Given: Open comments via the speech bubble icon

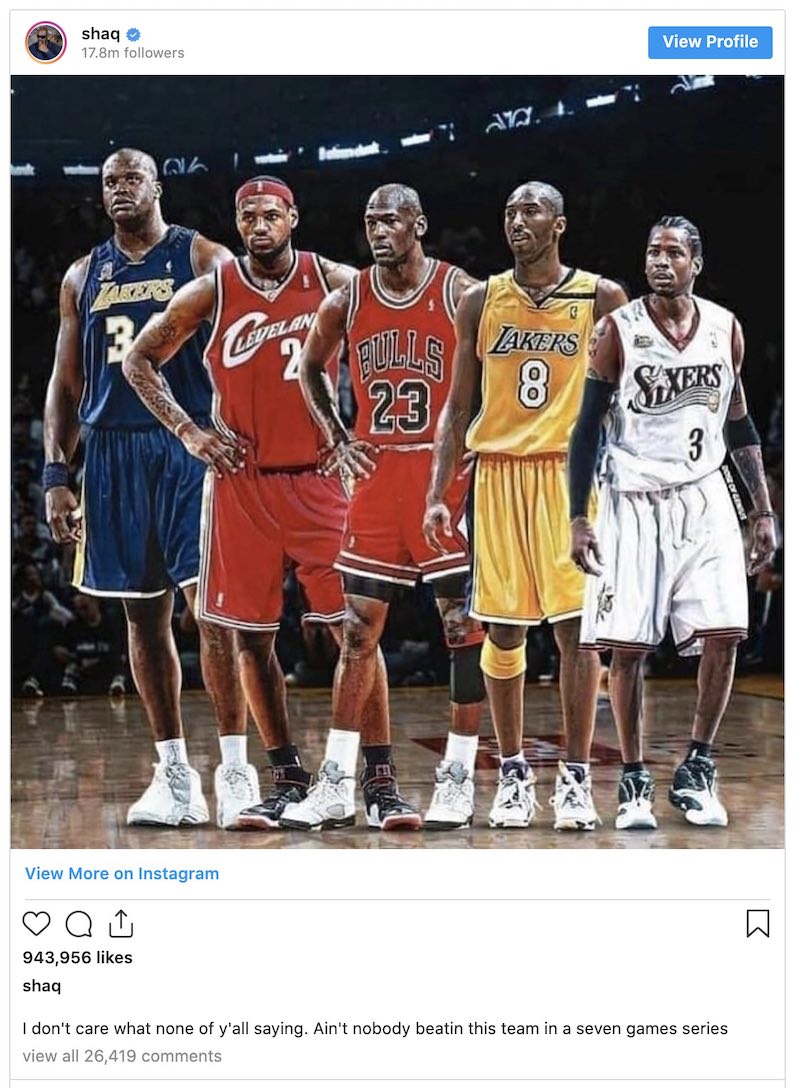Looking at the screenshot, I should click(x=77, y=925).
